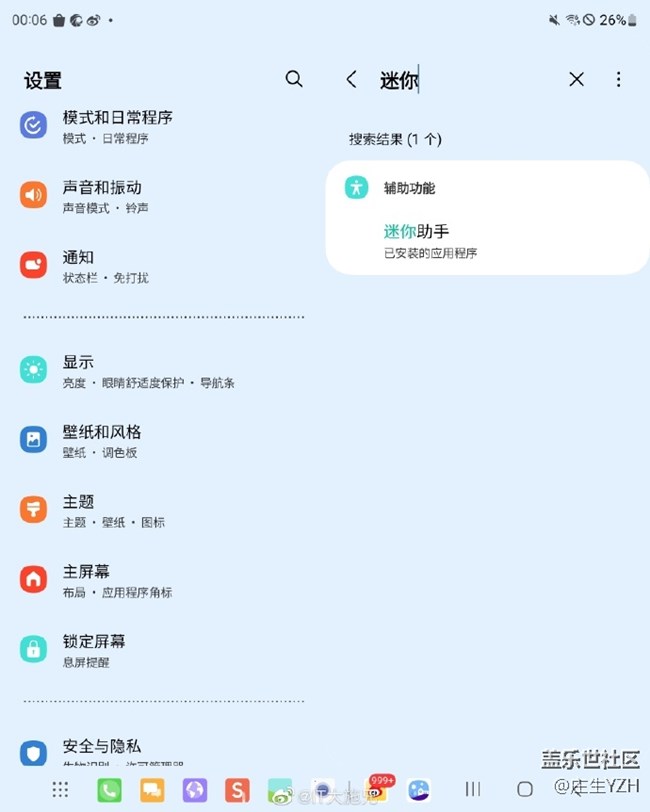Screen dimensions: 650x812
Task: Open search in the Settings panel
Action: (294, 79)
